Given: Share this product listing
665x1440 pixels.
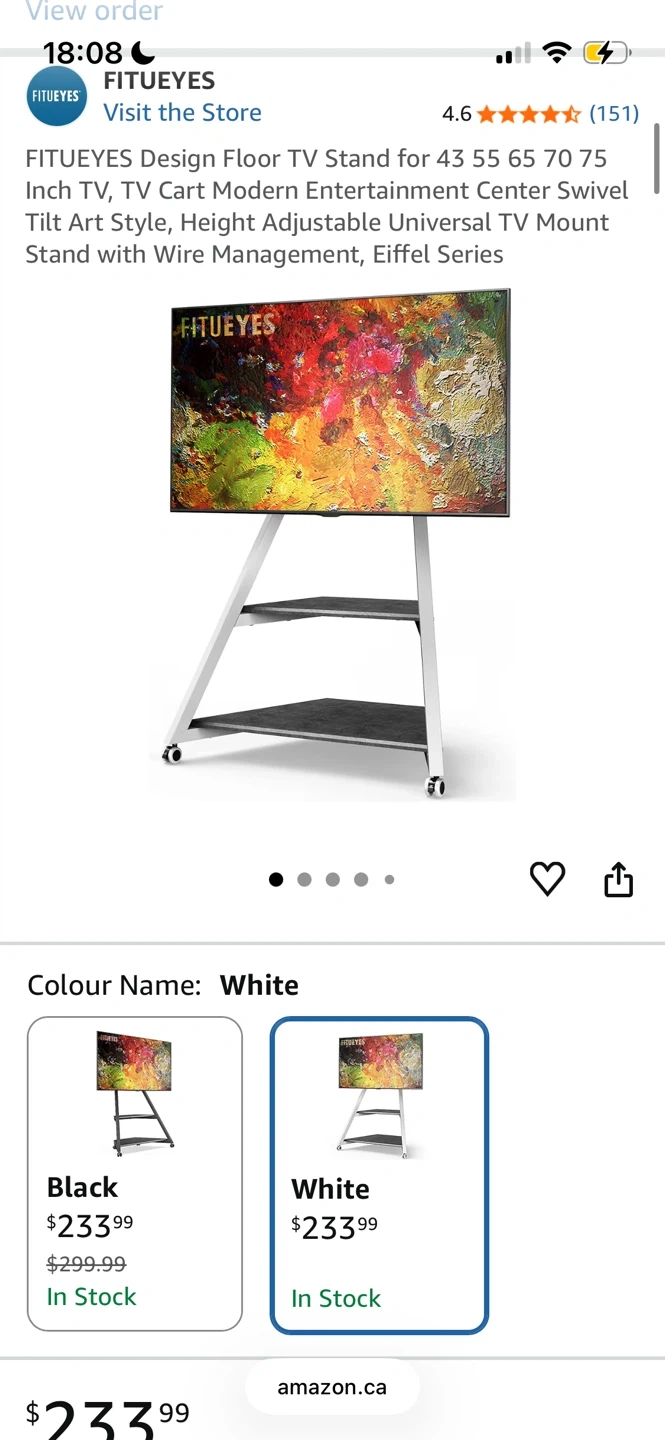Looking at the screenshot, I should 618,880.
